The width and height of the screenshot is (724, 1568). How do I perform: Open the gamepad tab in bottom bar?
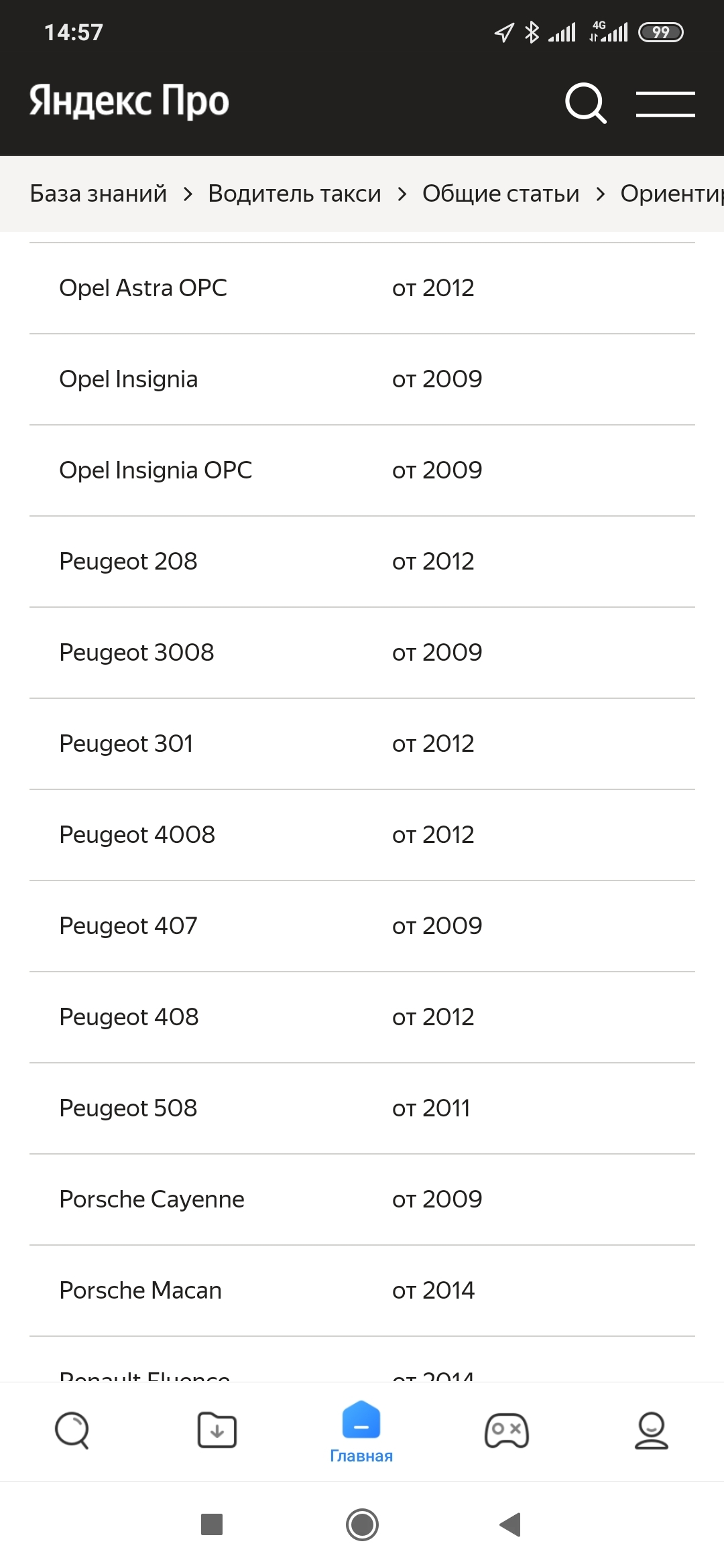coord(506,1430)
